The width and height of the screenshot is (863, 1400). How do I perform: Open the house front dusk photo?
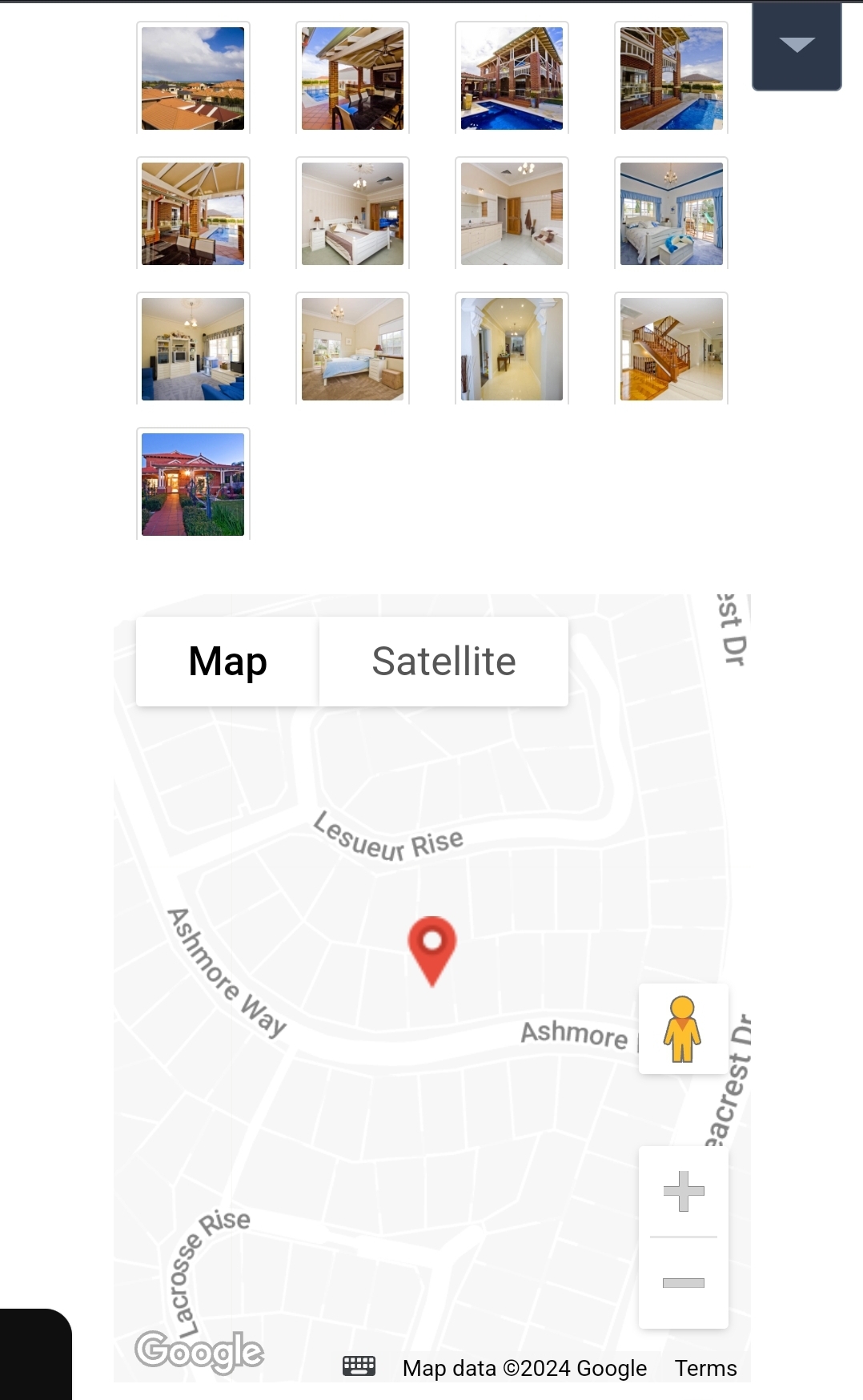tap(193, 485)
